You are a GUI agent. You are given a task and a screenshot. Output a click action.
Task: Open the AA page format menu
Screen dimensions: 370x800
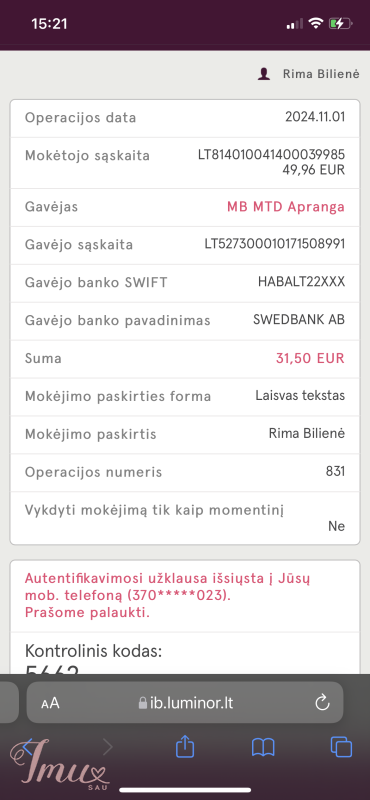(50, 703)
